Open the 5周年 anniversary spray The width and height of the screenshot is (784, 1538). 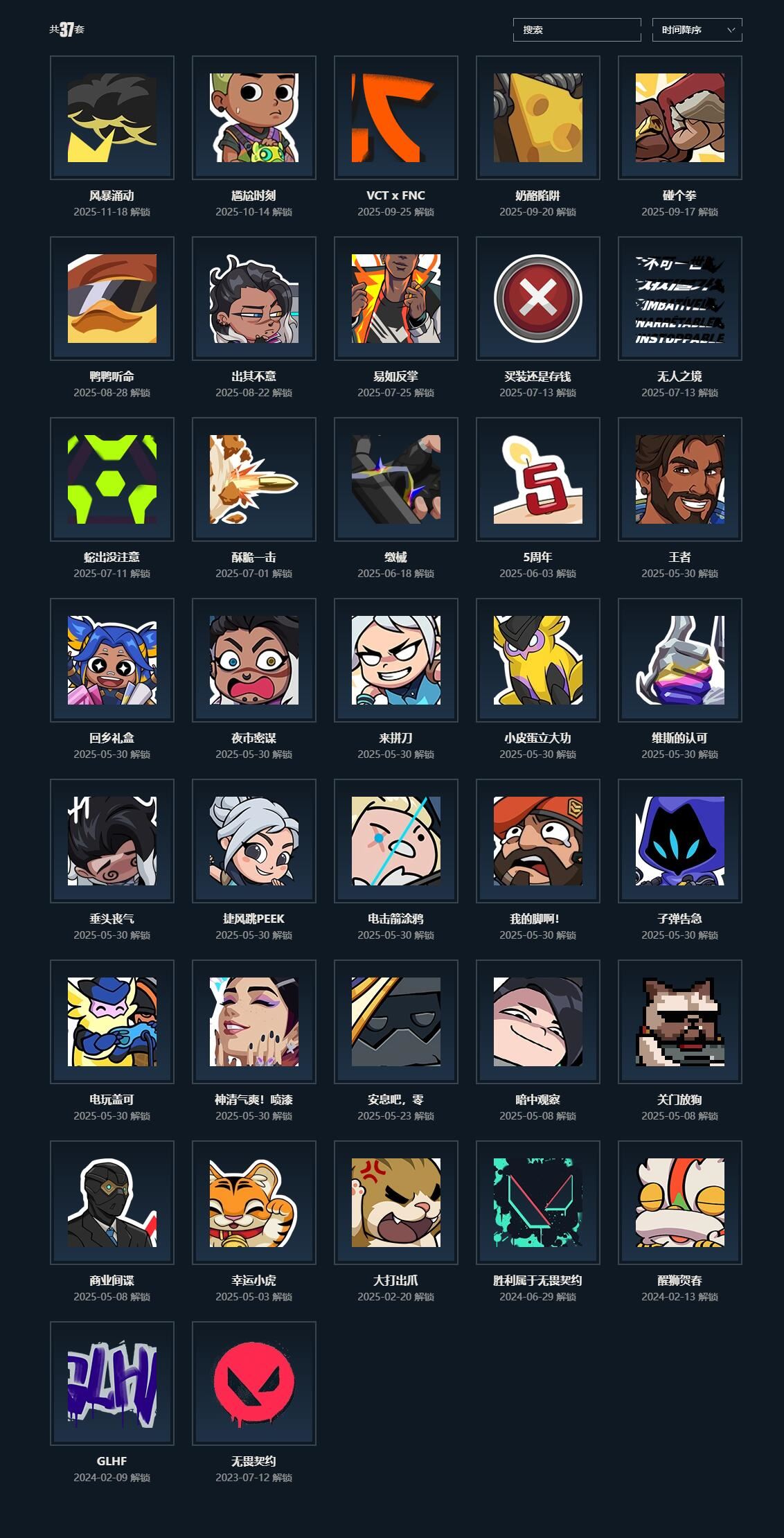(x=538, y=479)
